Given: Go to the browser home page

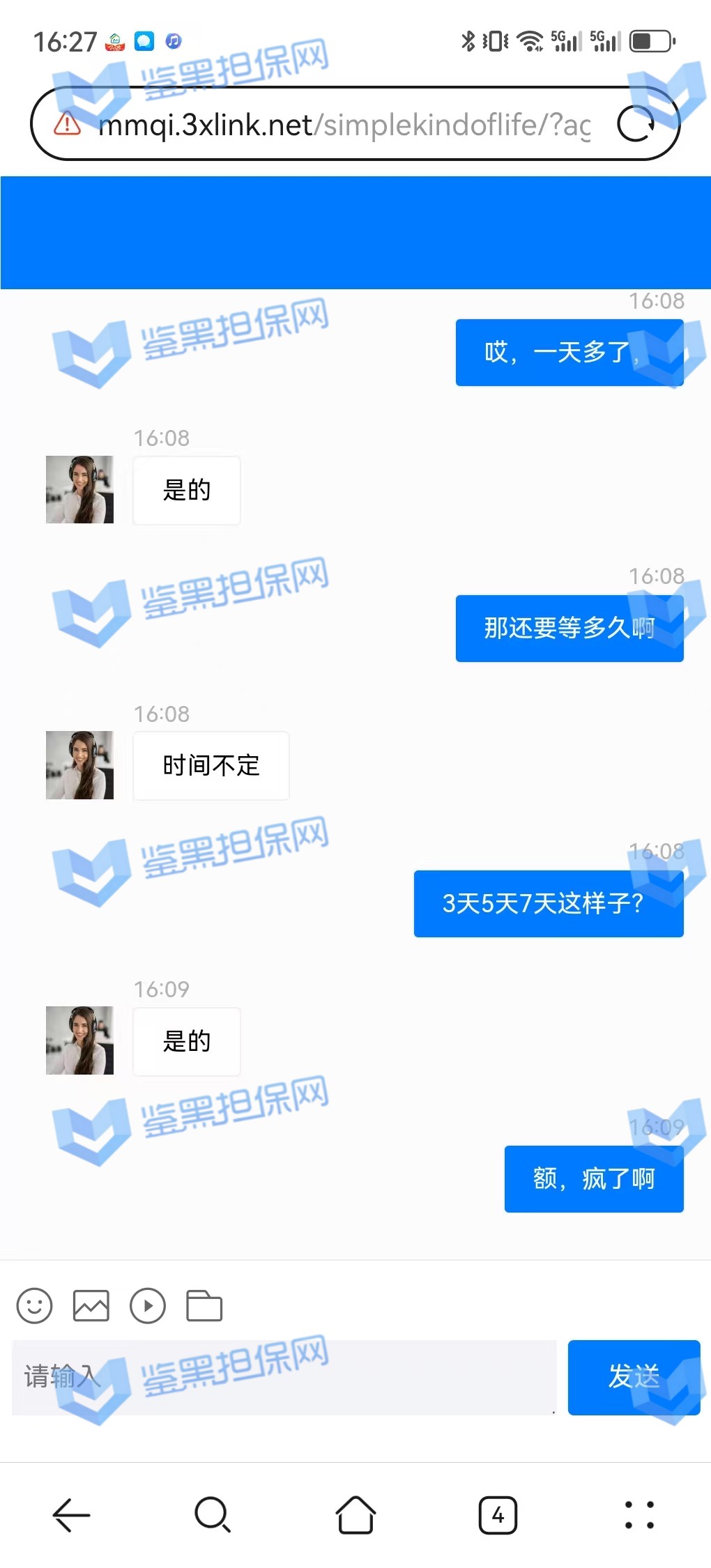Looking at the screenshot, I should 355,1514.
